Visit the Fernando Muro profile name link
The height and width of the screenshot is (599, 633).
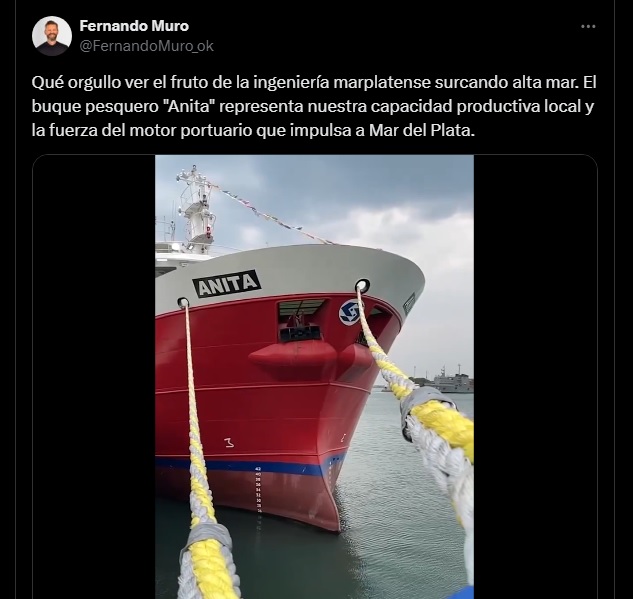[134, 26]
